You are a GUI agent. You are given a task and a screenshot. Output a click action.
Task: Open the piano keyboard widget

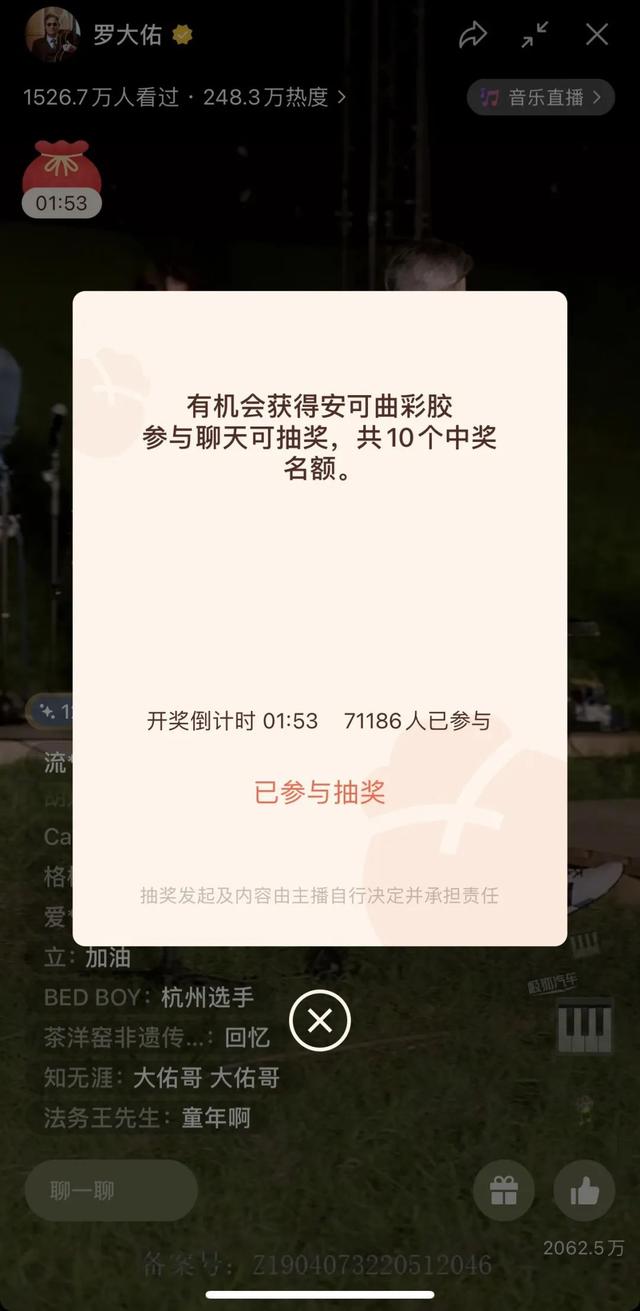[584, 1024]
